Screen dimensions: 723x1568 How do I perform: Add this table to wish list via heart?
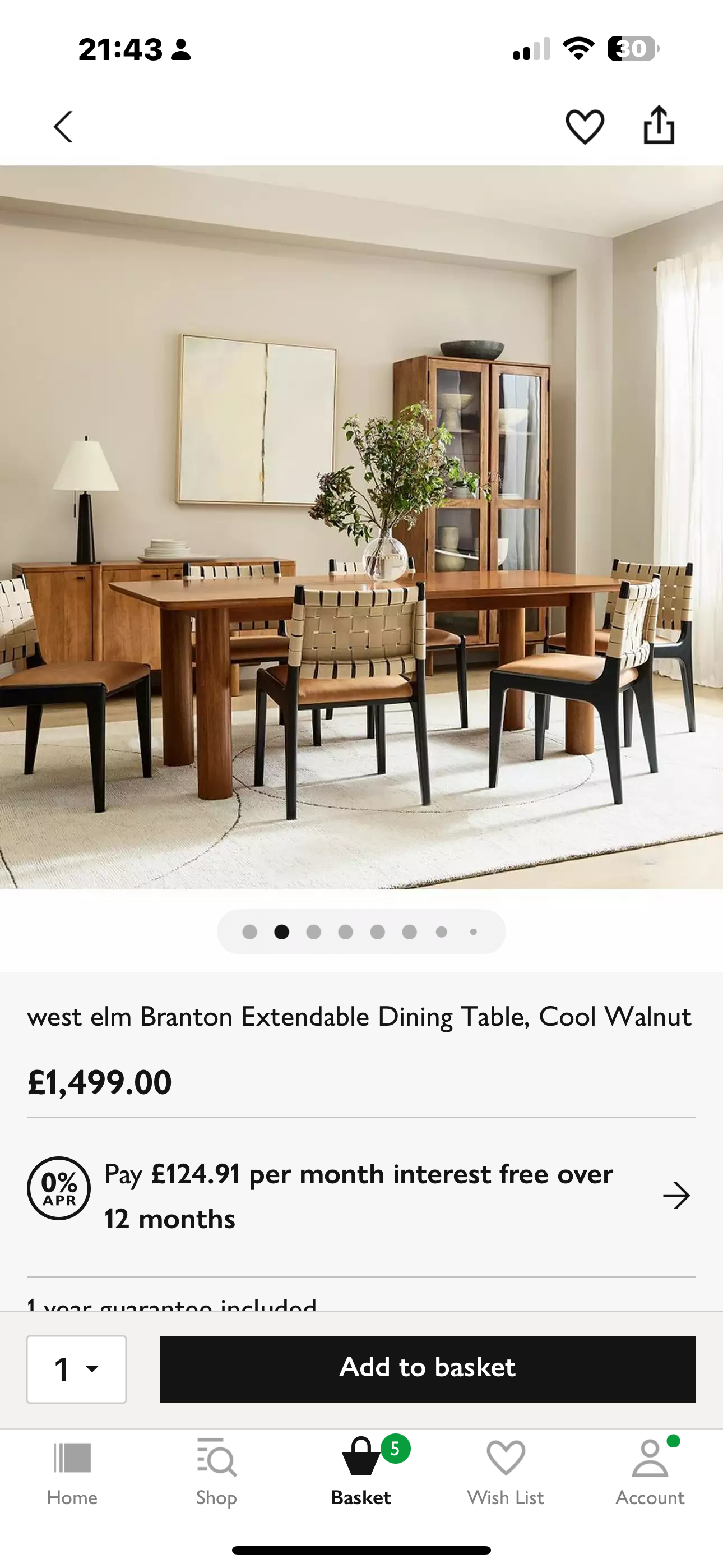click(585, 127)
